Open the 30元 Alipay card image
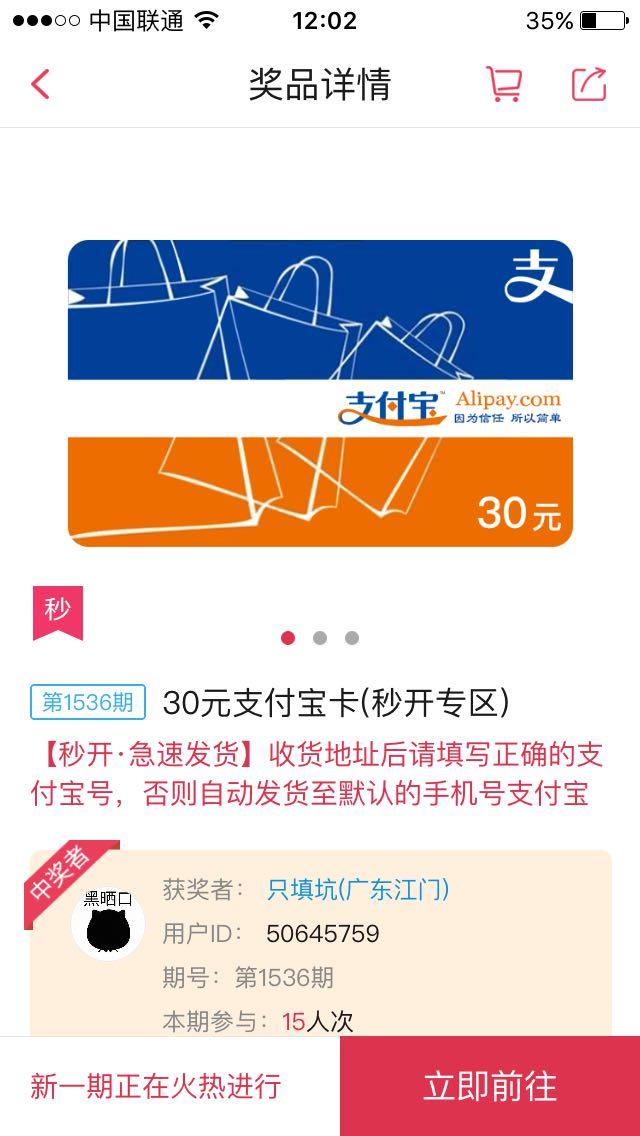Image resolution: width=640 pixels, height=1136 pixels. point(320,393)
